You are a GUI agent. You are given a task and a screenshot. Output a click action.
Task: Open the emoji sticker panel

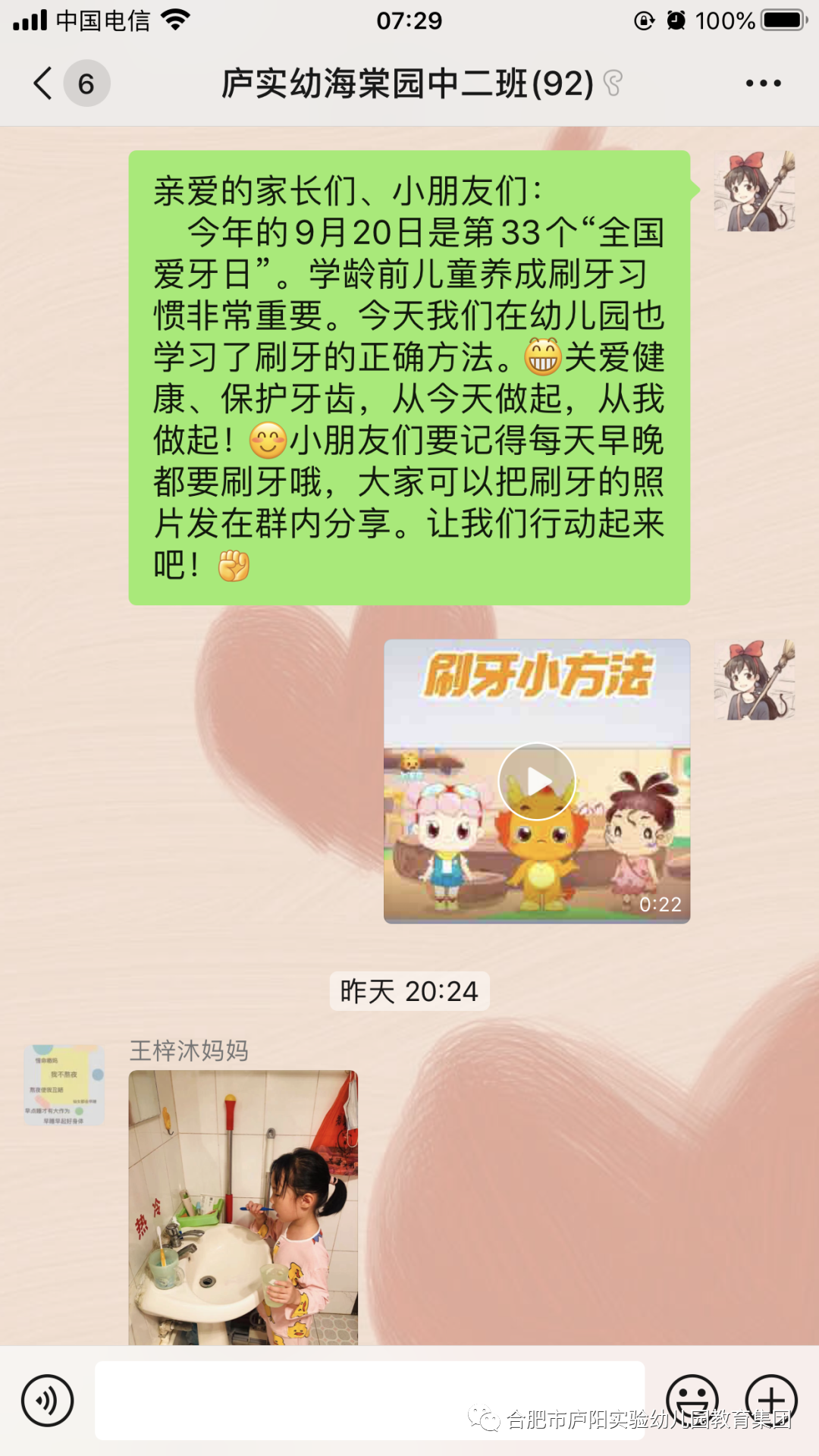tap(692, 1400)
